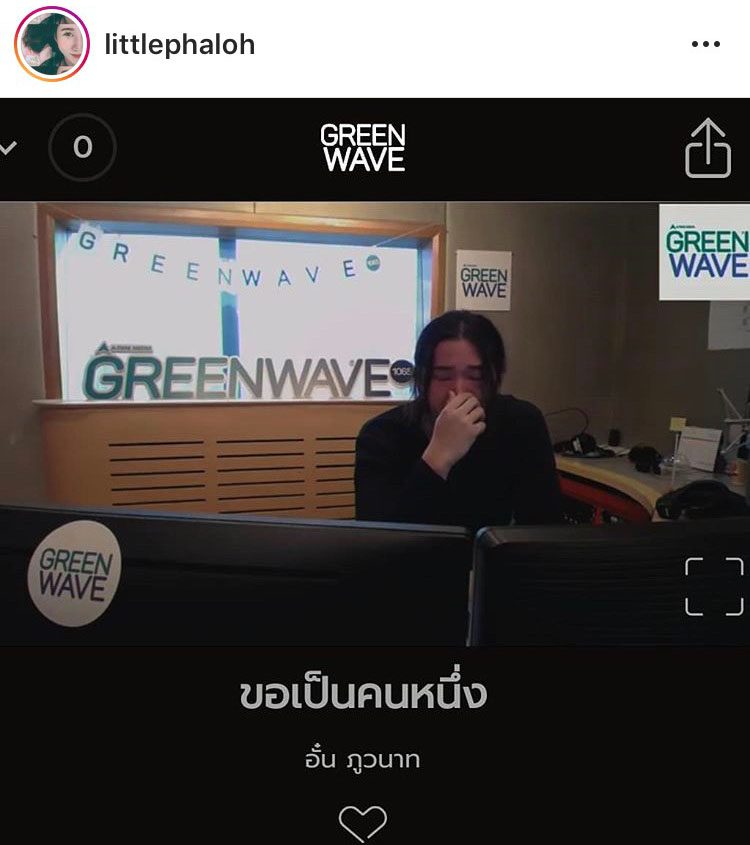This screenshot has width=750, height=845.
Task: Open littlephaloh's profile picture story
Action: click(52, 44)
